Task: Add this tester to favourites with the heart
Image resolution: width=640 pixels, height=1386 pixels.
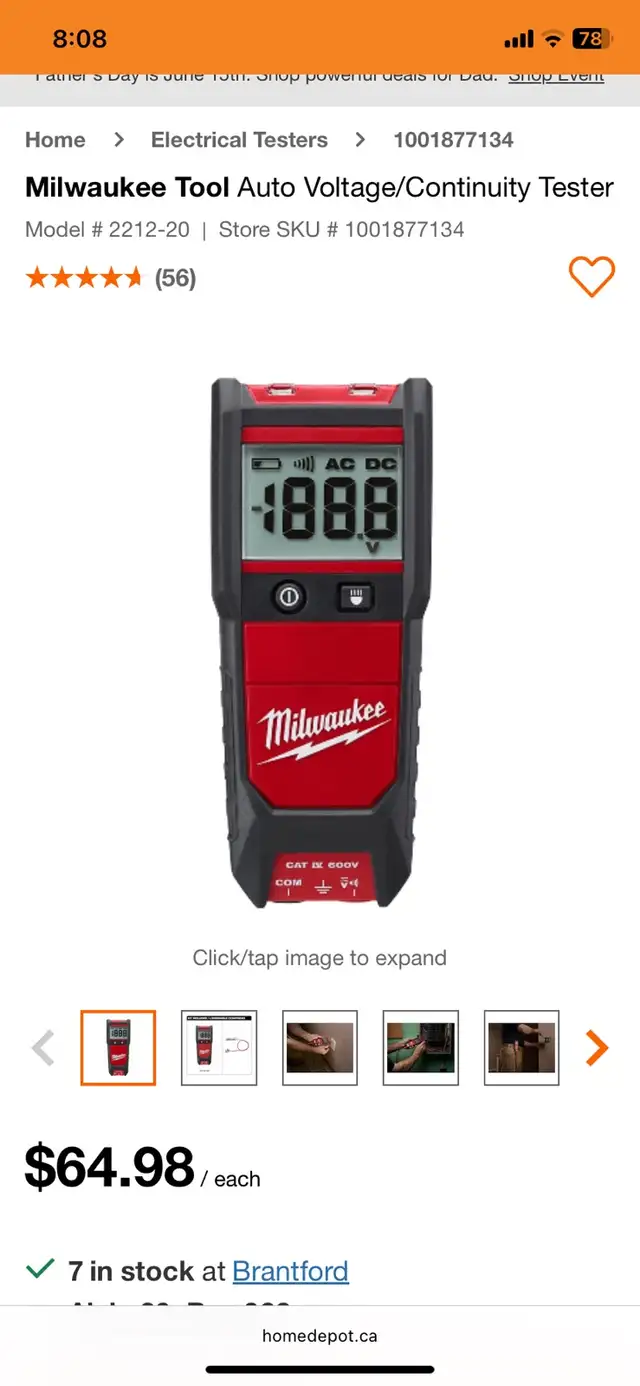Action: [591, 277]
